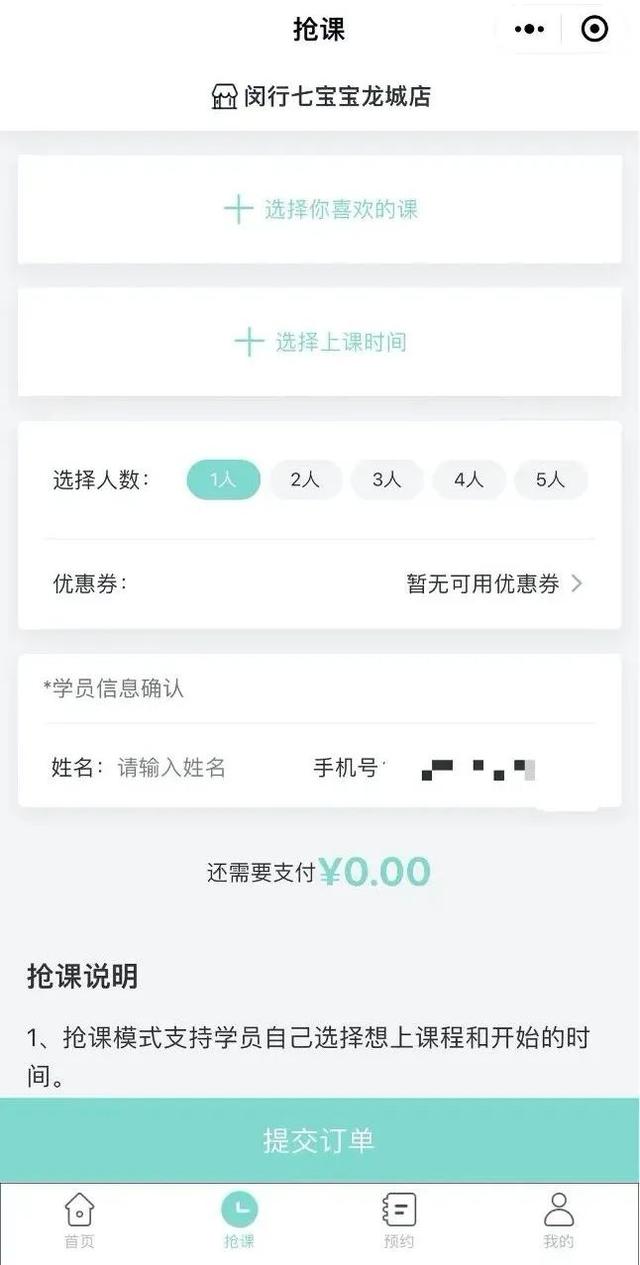This screenshot has height=1265, width=640.
Task: Switch to the 抢课 tab
Action: [239, 1221]
